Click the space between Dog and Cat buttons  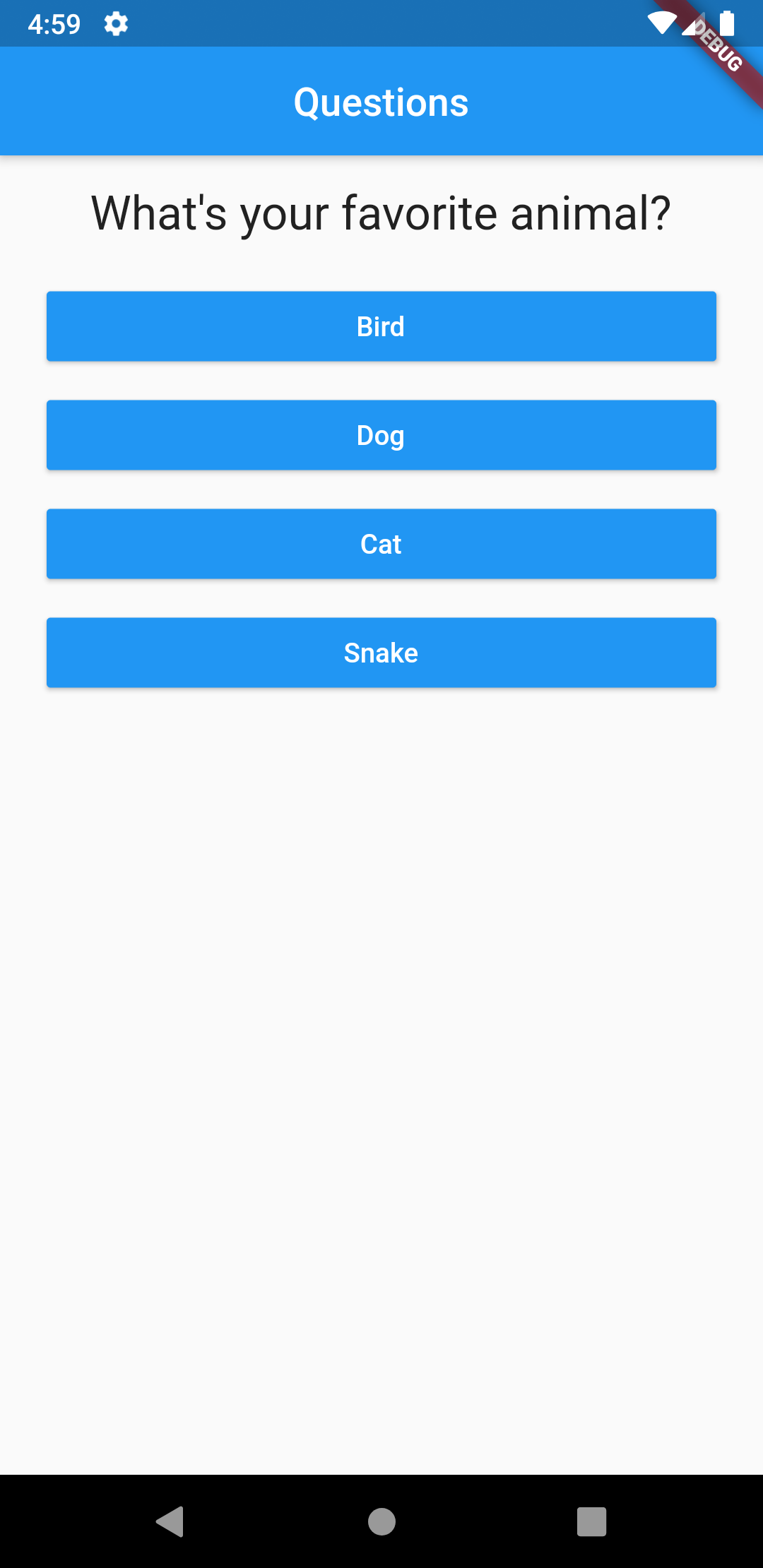381,489
